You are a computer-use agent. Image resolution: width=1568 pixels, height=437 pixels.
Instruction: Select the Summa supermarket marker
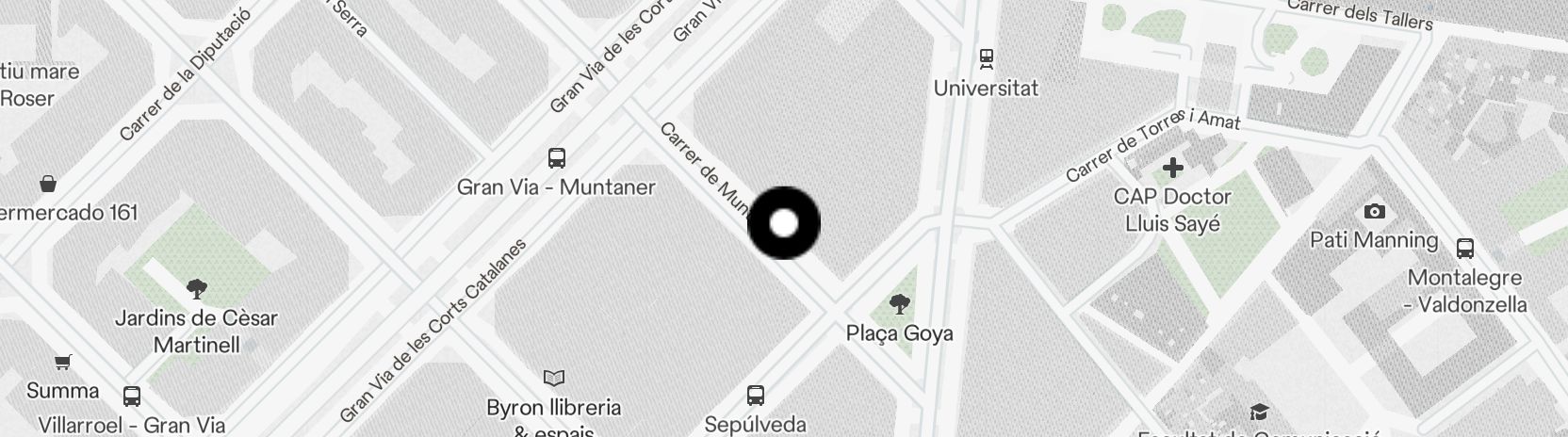click(63, 363)
